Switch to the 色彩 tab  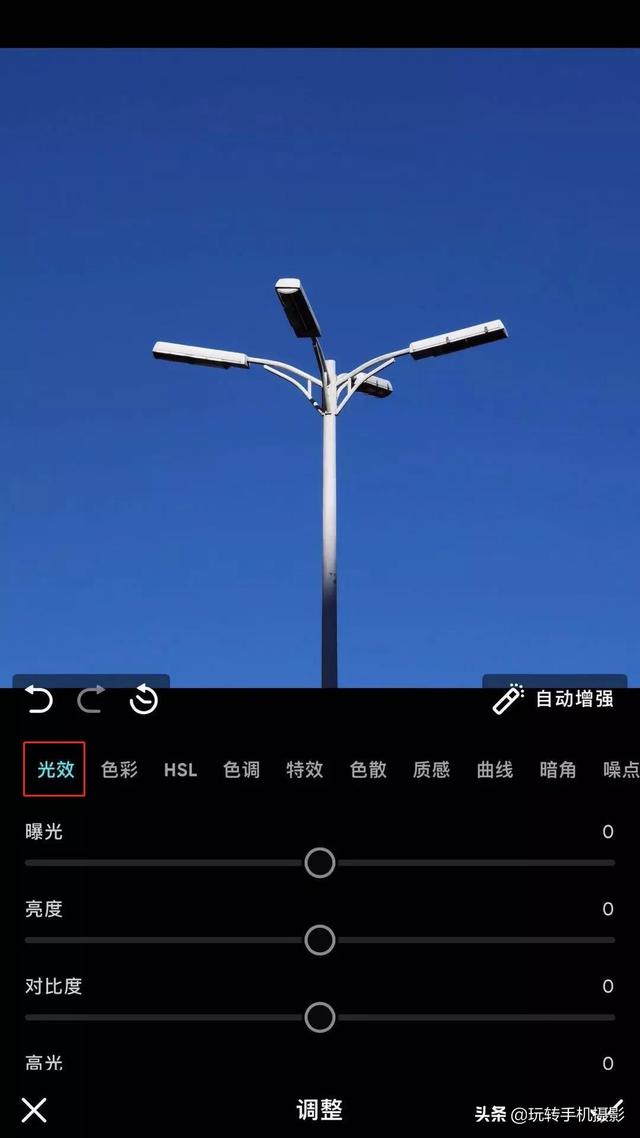(x=119, y=769)
